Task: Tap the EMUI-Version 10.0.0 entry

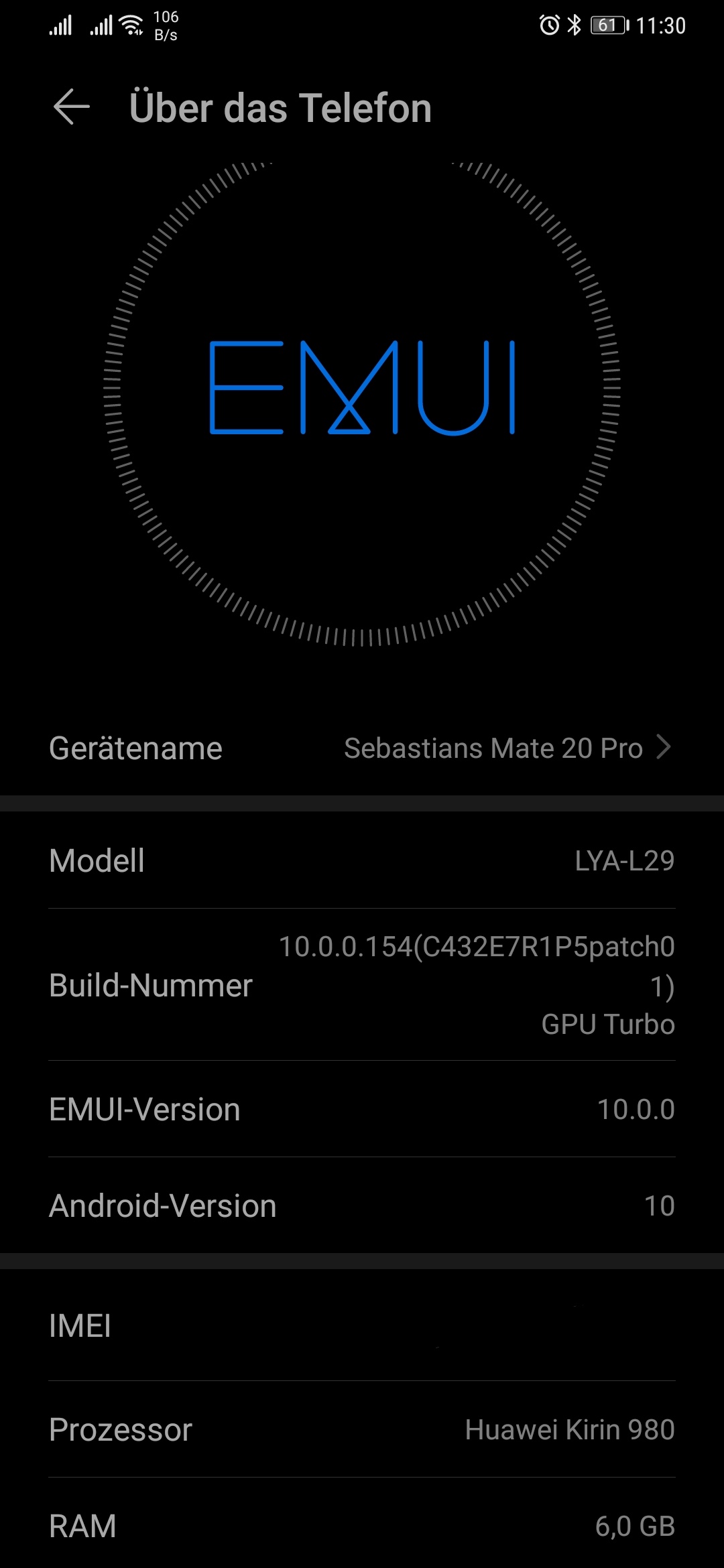Action: click(362, 1109)
